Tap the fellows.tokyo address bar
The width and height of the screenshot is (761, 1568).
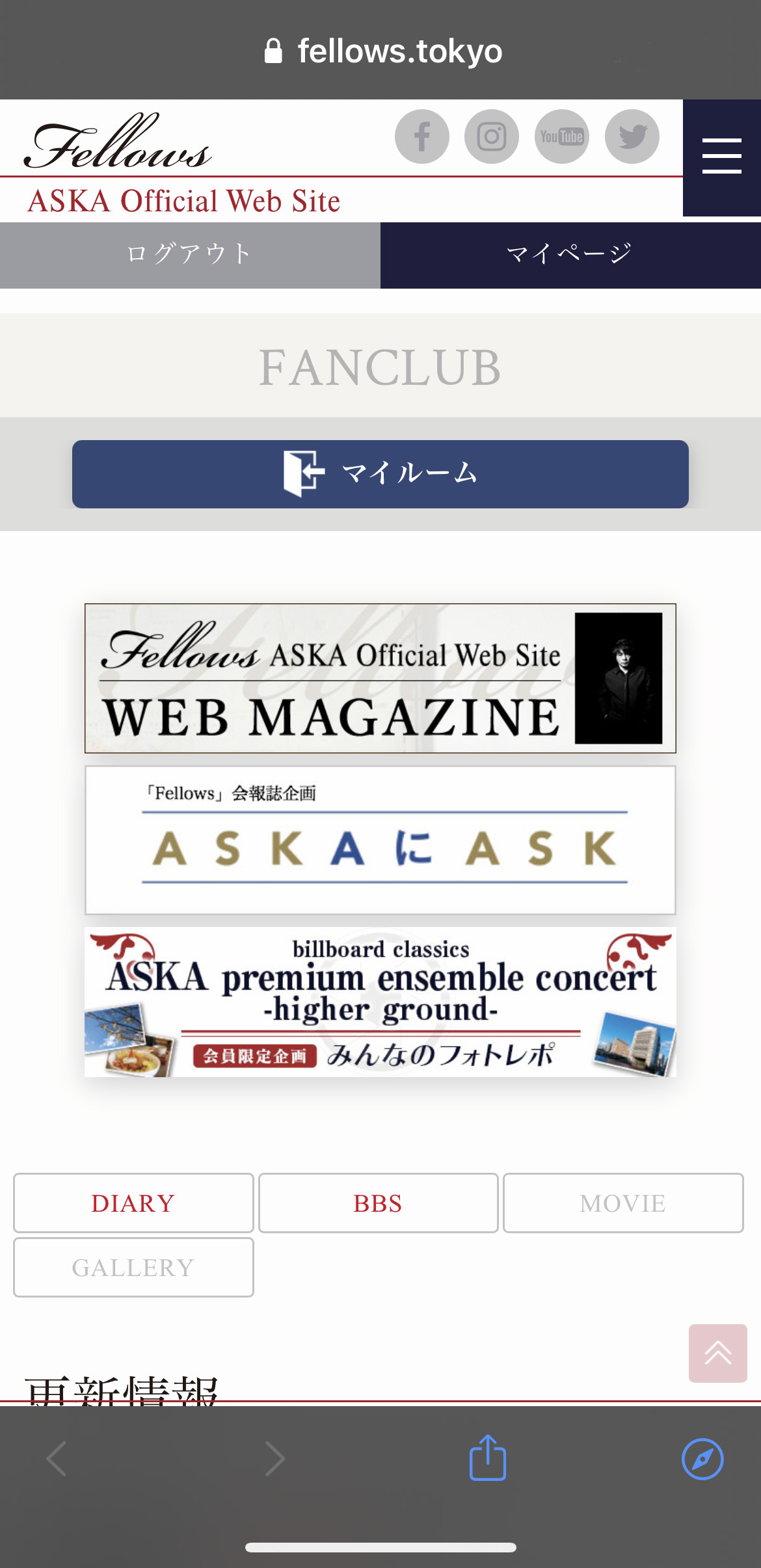(x=384, y=51)
